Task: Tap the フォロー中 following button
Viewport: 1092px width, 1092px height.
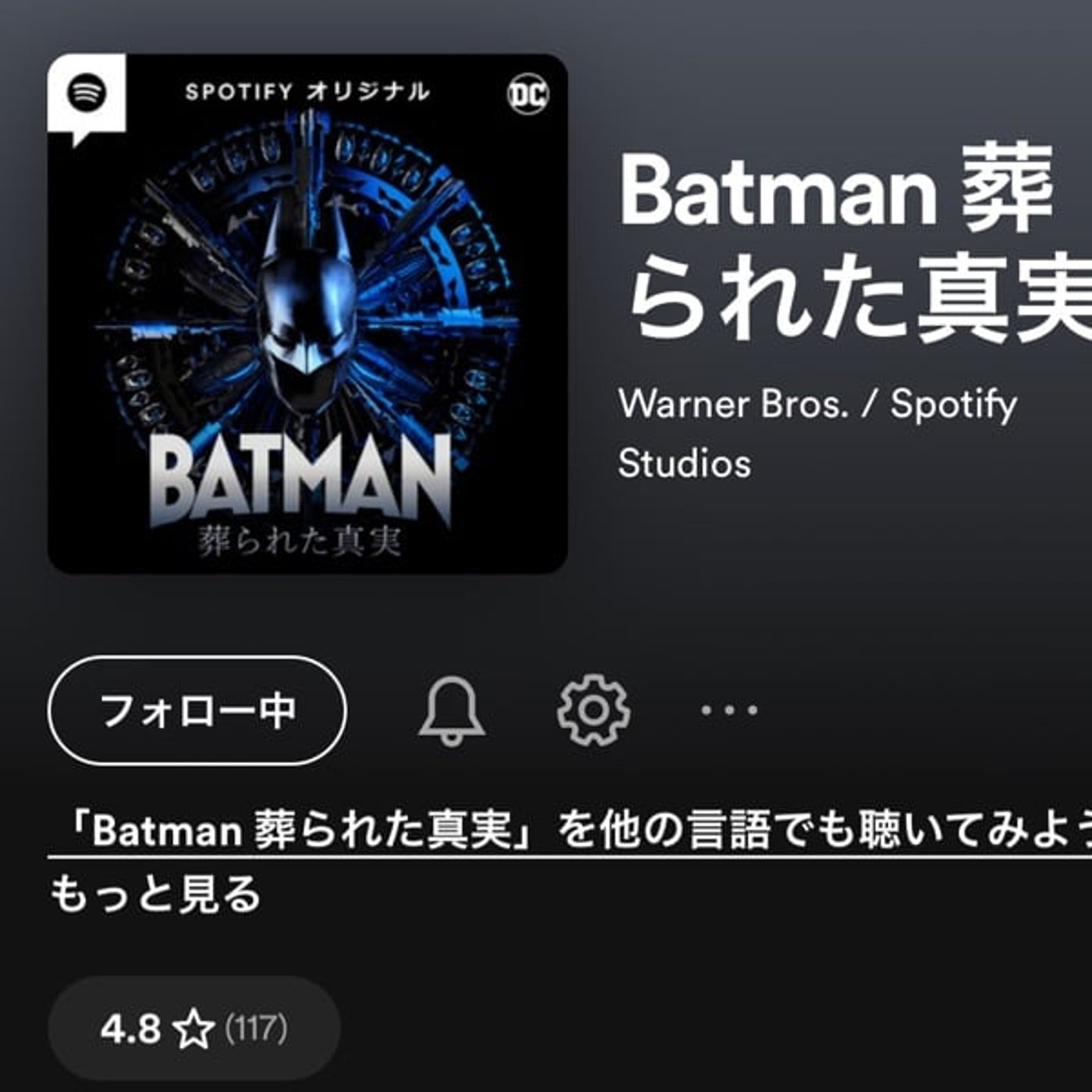Action: pyautogui.click(x=197, y=711)
